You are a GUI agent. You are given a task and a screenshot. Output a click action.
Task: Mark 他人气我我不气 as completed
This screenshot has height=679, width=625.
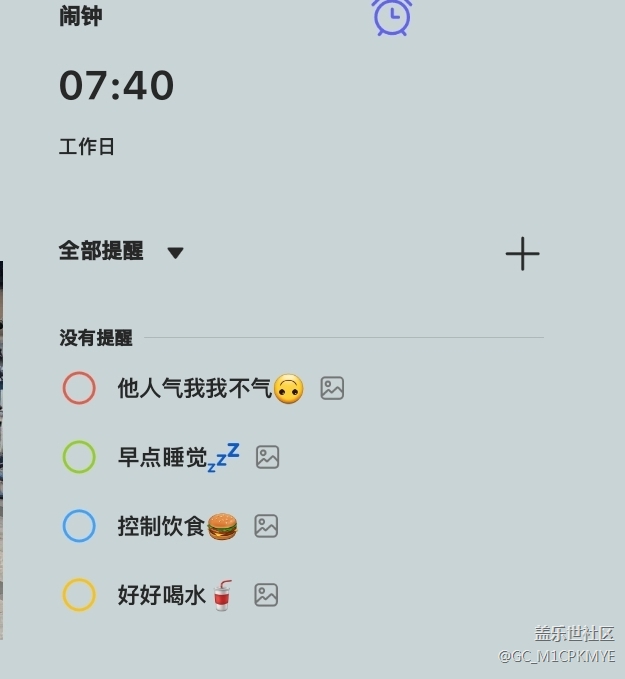[x=79, y=388]
